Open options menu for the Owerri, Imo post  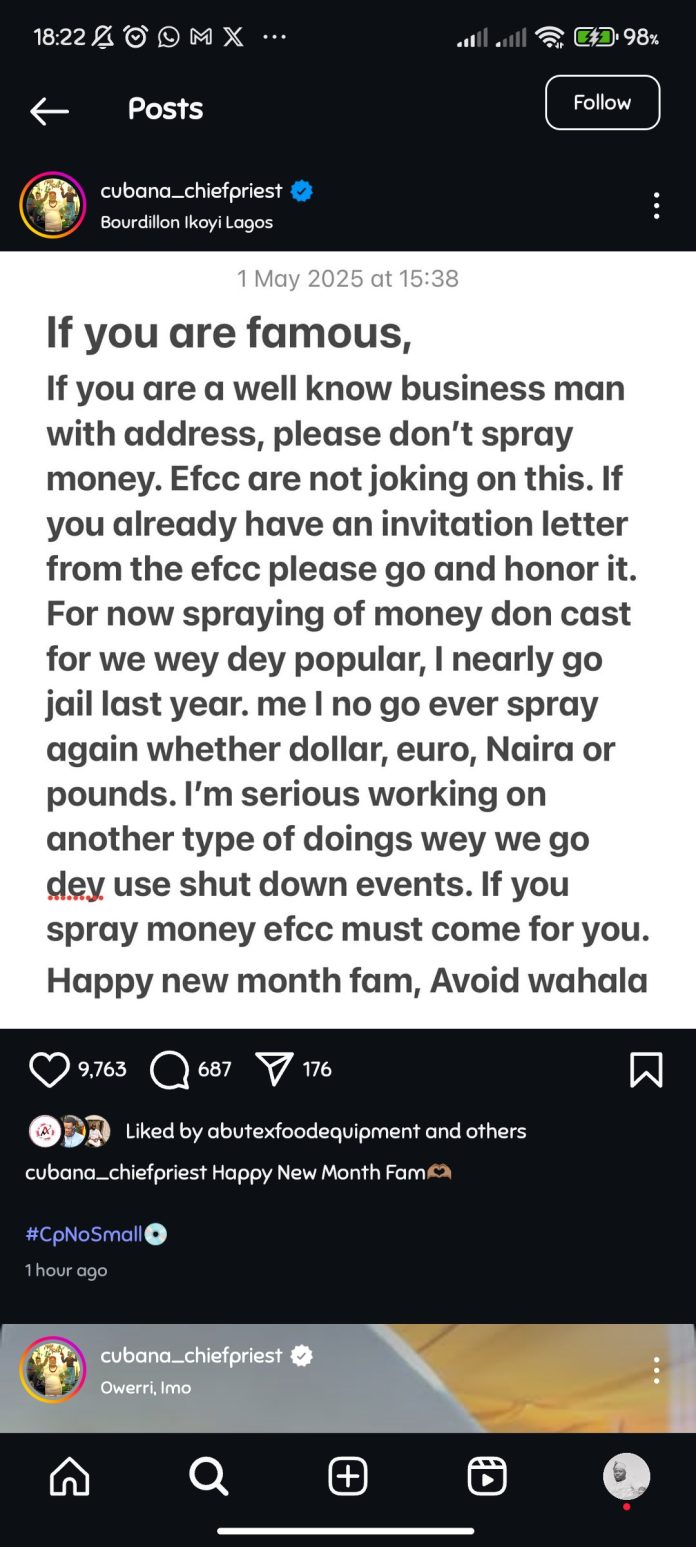coord(656,1370)
